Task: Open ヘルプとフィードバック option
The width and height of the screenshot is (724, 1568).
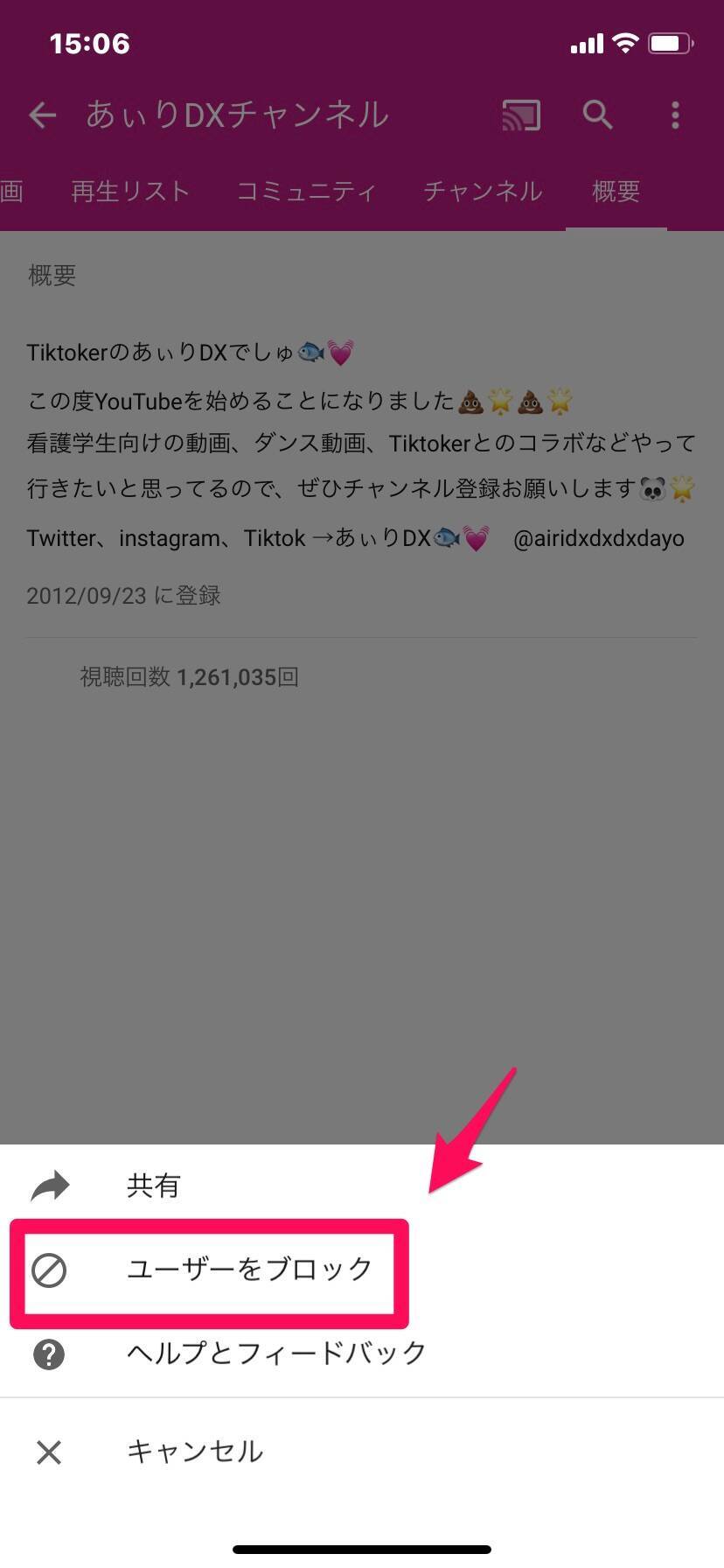Action: click(x=275, y=1353)
